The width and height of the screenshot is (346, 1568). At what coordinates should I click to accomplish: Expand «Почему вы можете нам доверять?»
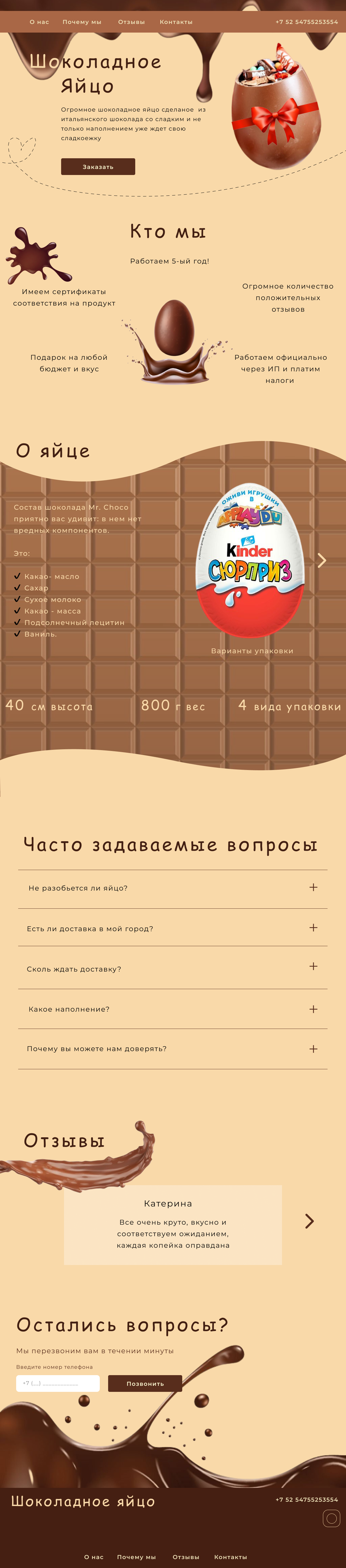click(x=313, y=1049)
